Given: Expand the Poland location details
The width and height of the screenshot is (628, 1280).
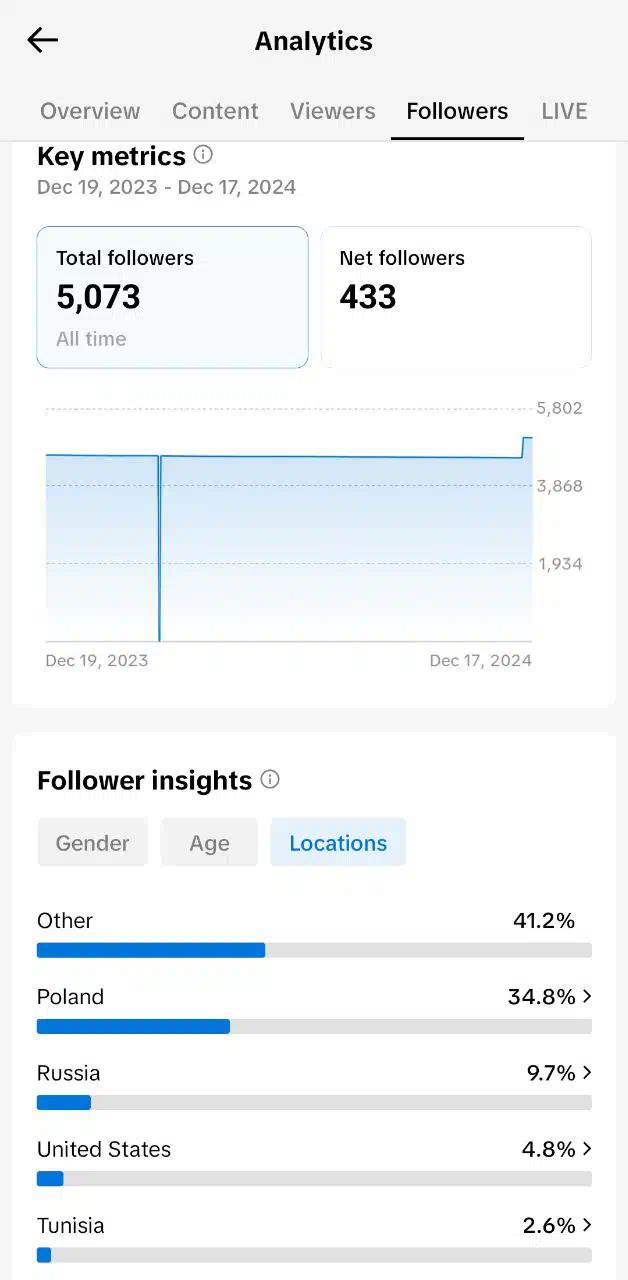Looking at the screenshot, I should click(314, 1010).
